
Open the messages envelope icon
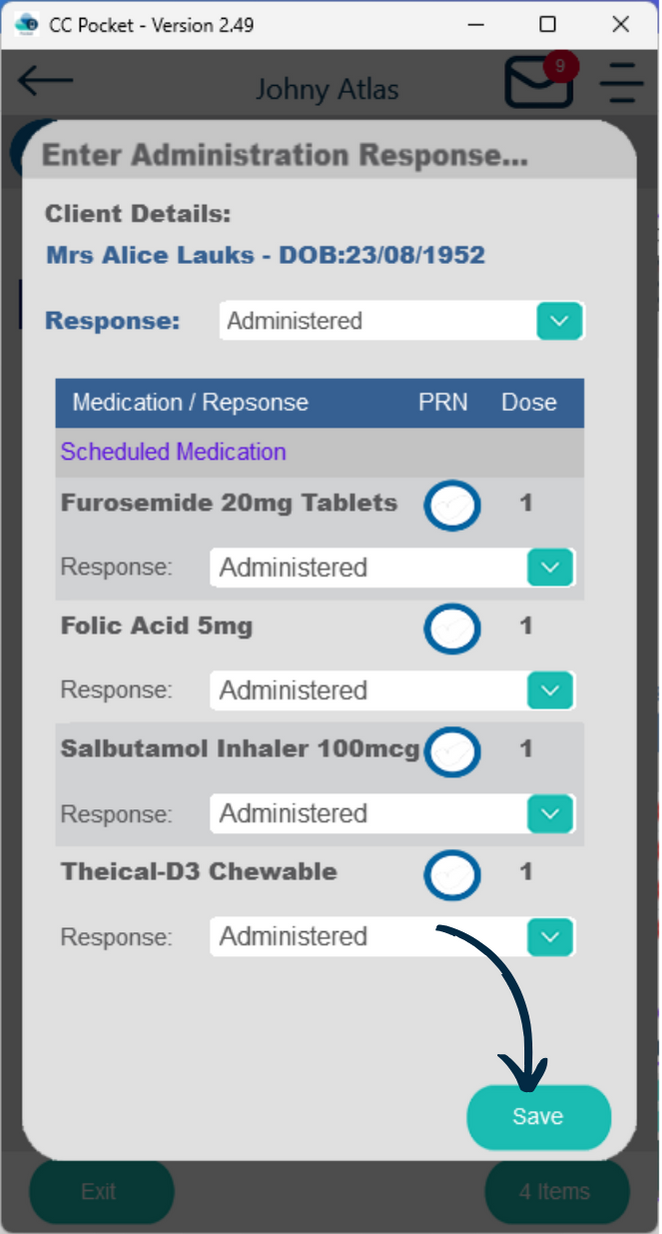(x=539, y=84)
